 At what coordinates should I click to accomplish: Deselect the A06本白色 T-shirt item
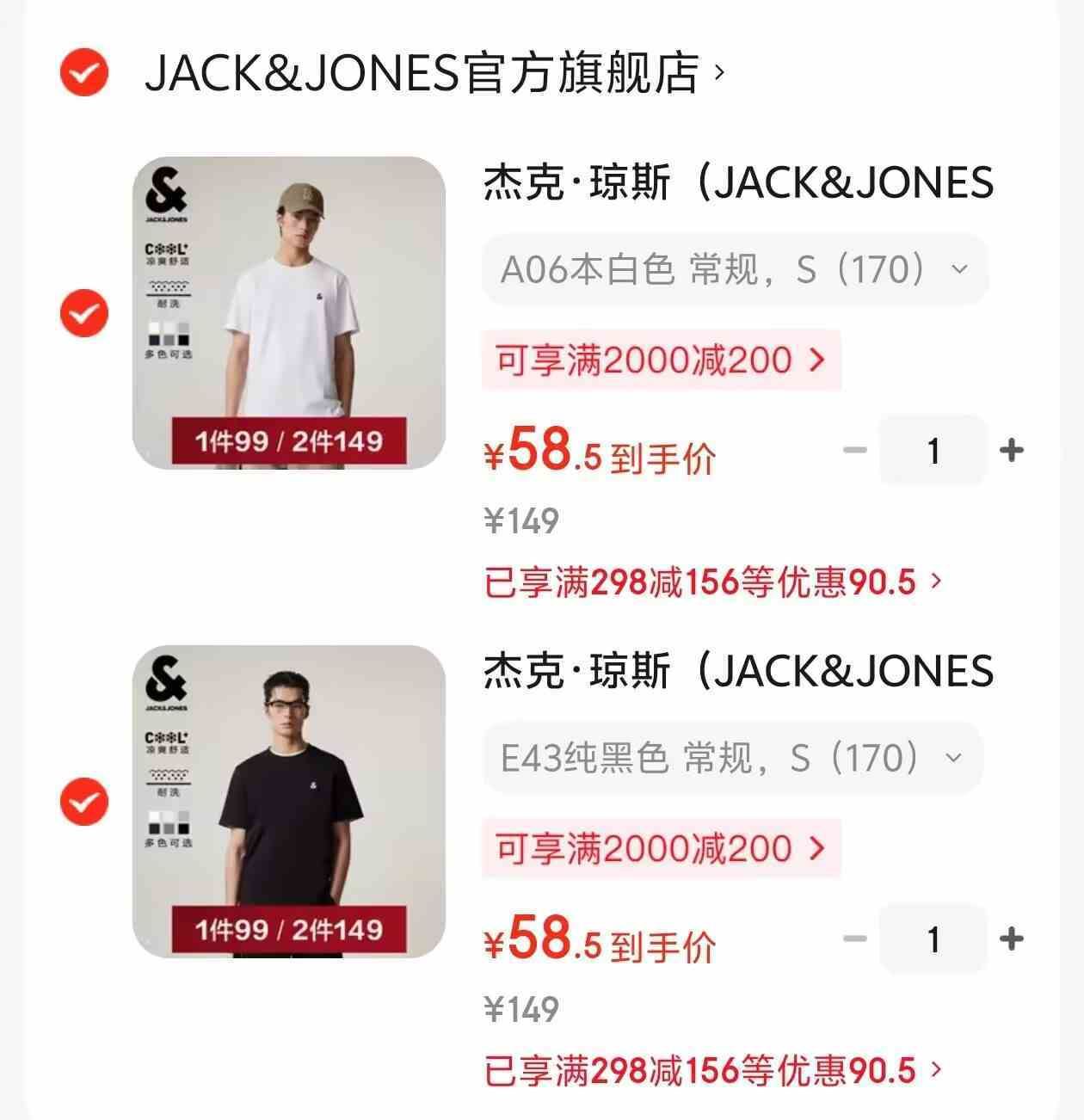(83, 313)
